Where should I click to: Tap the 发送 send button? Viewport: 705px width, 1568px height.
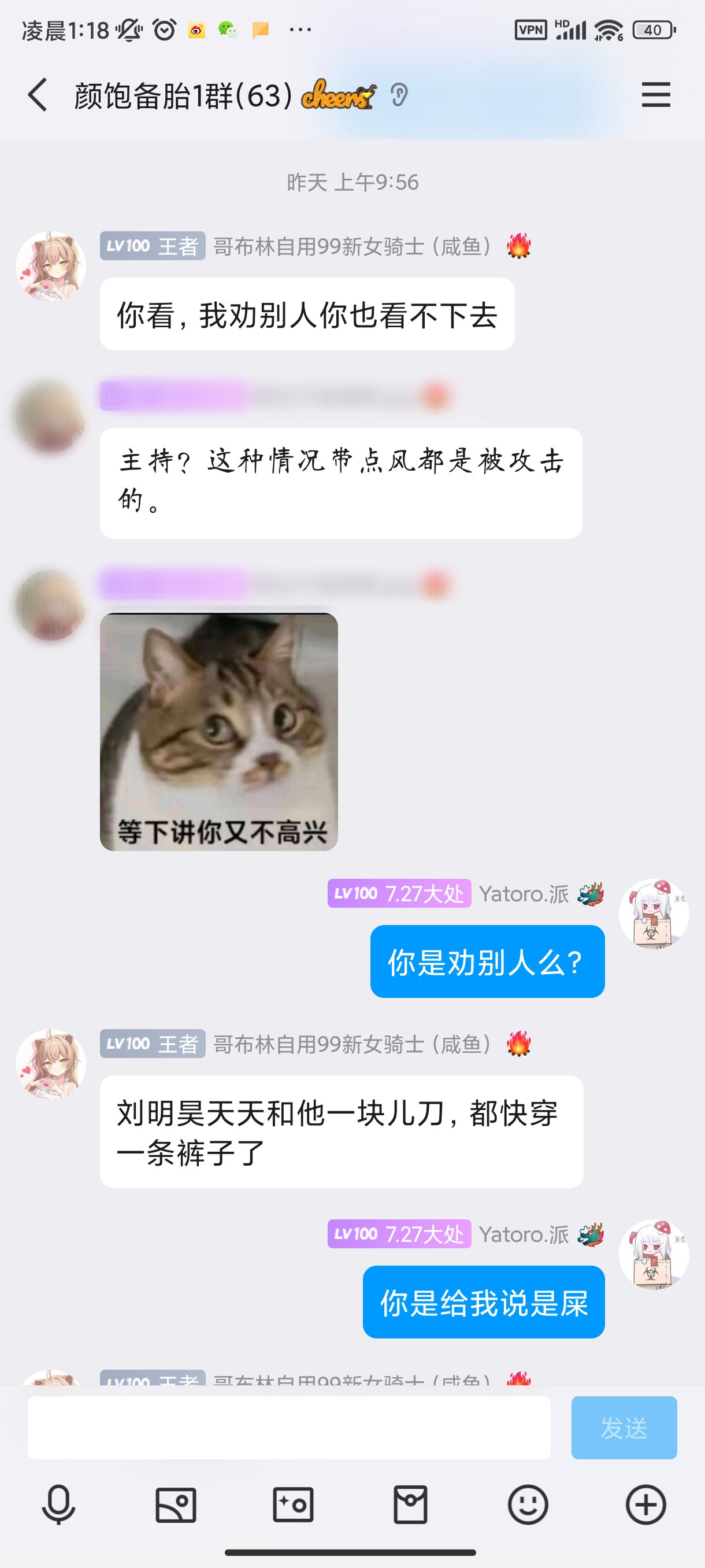pos(624,1428)
